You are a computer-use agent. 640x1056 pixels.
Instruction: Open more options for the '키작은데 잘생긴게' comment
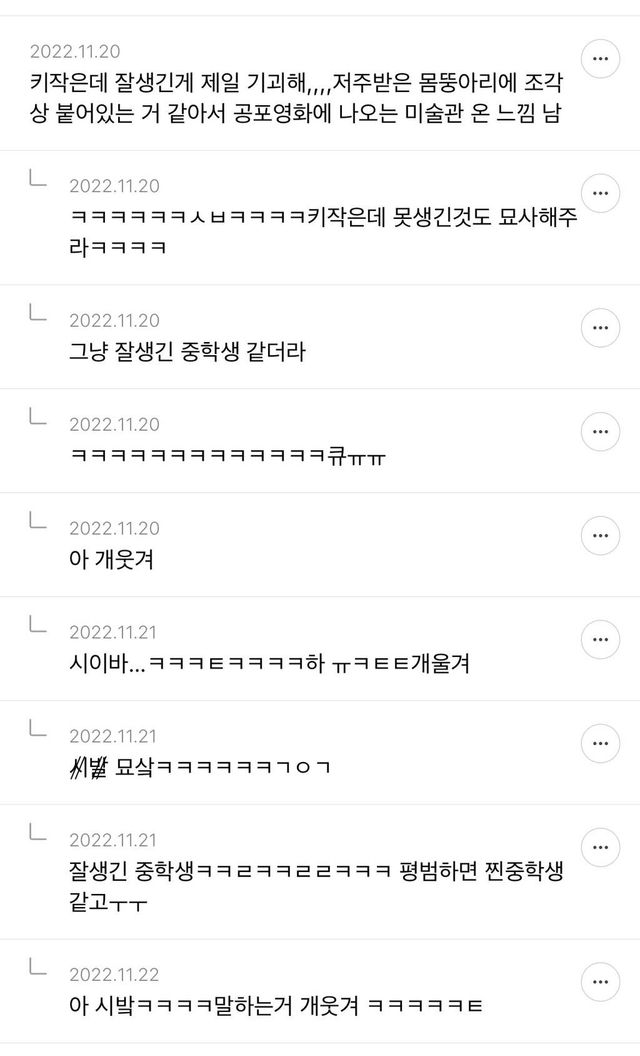click(600, 59)
